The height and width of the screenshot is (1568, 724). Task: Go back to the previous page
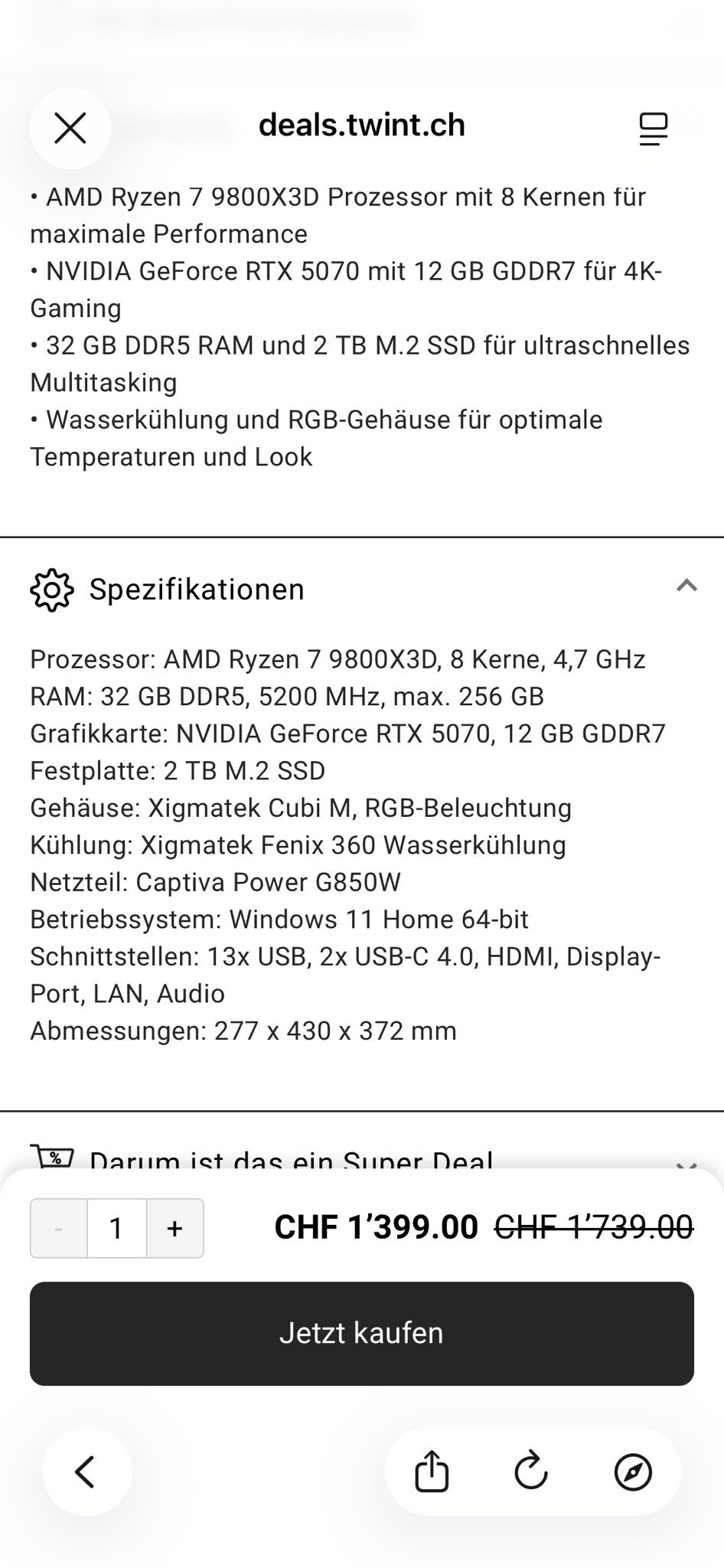(86, 1472)
